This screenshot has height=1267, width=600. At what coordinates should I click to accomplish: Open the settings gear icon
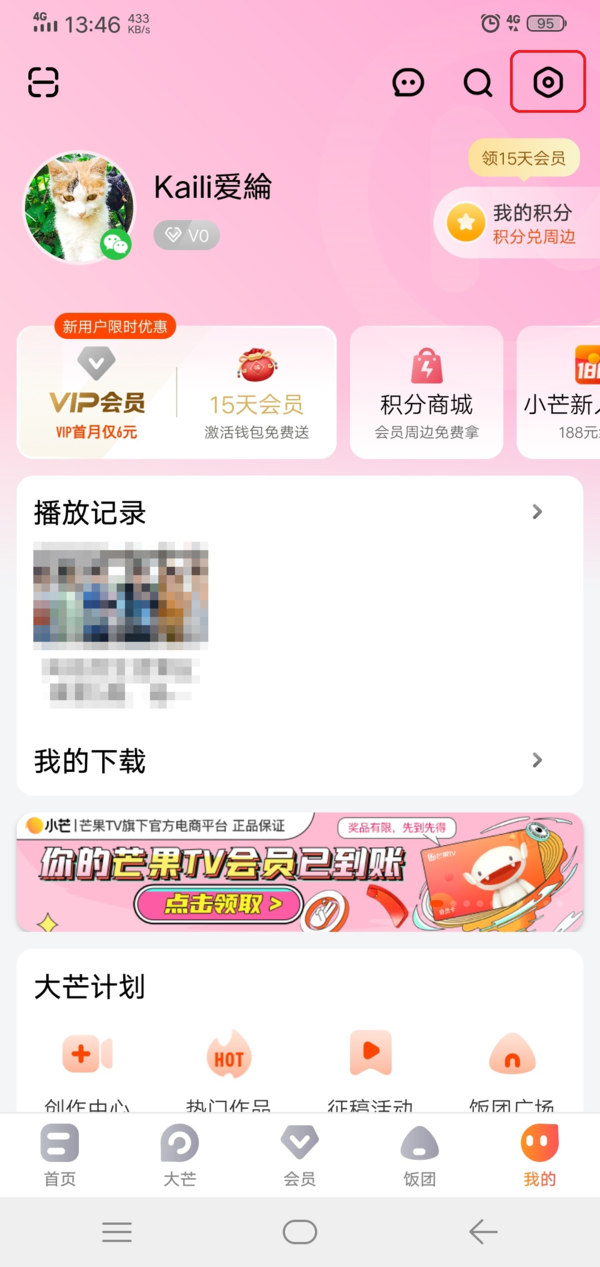click(547, 82)
